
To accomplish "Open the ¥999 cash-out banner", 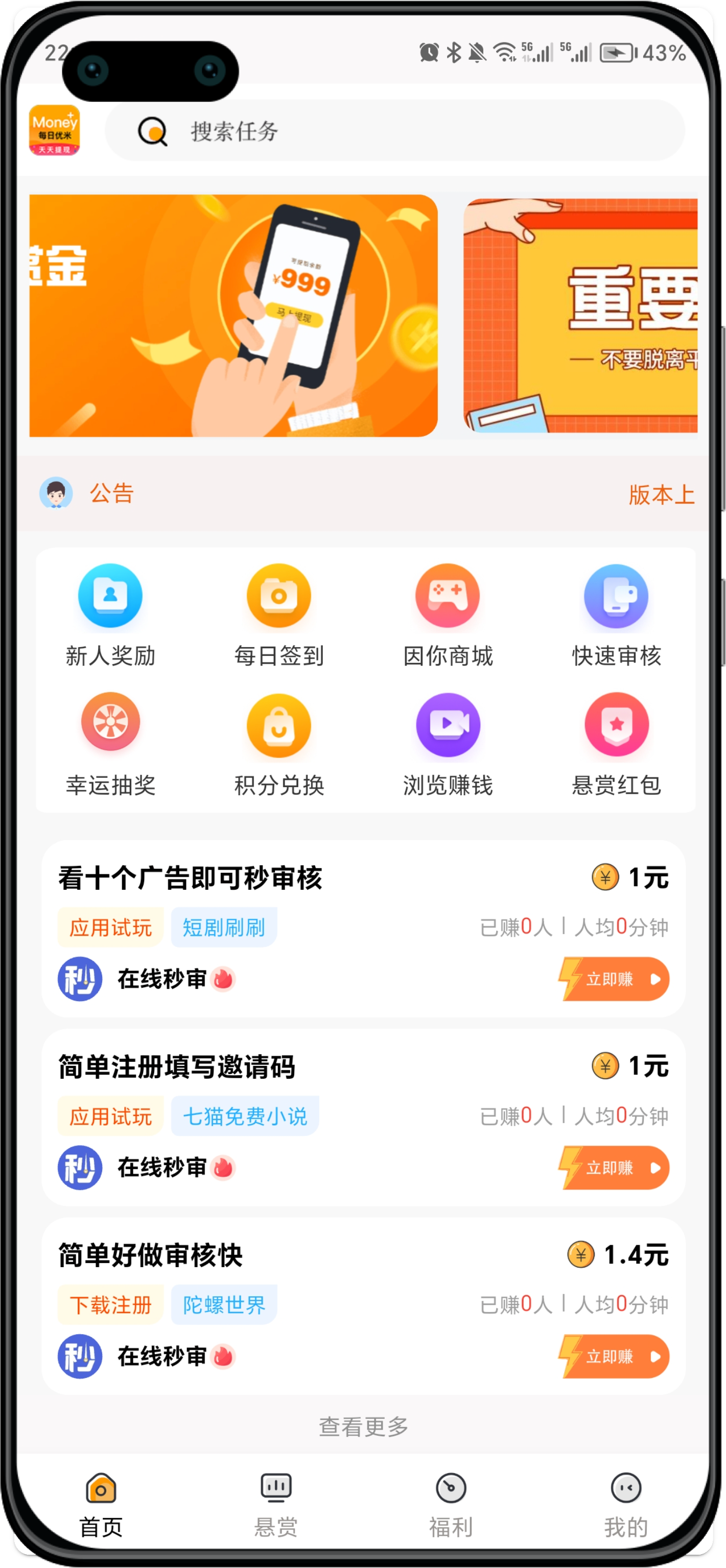I will 233,315.
